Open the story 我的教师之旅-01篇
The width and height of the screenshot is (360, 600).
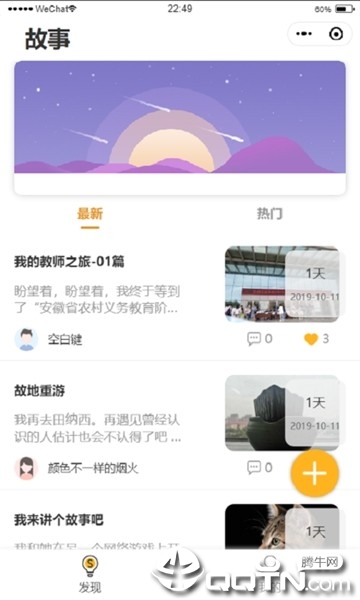point(69,262)
